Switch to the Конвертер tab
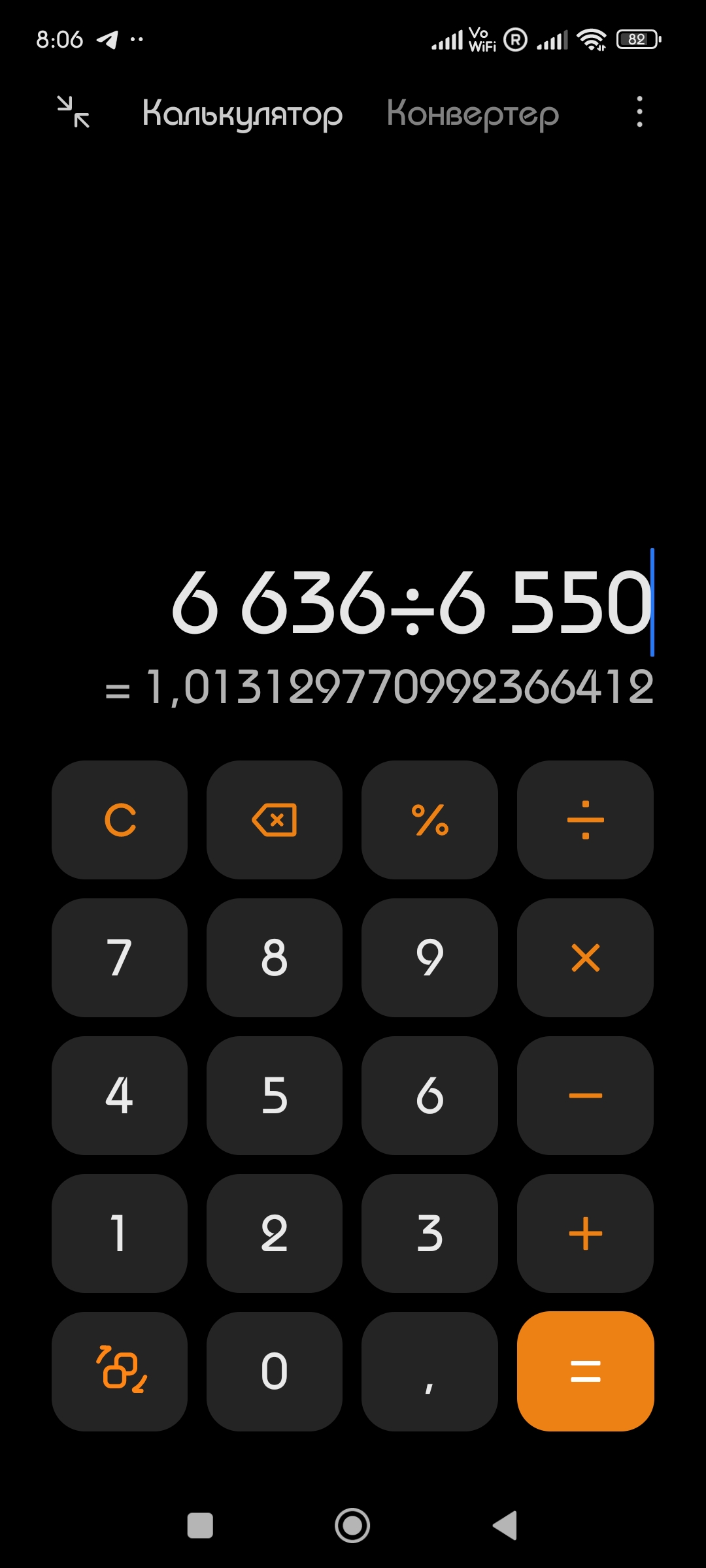Screen dimensions: 706x1568 473,114
